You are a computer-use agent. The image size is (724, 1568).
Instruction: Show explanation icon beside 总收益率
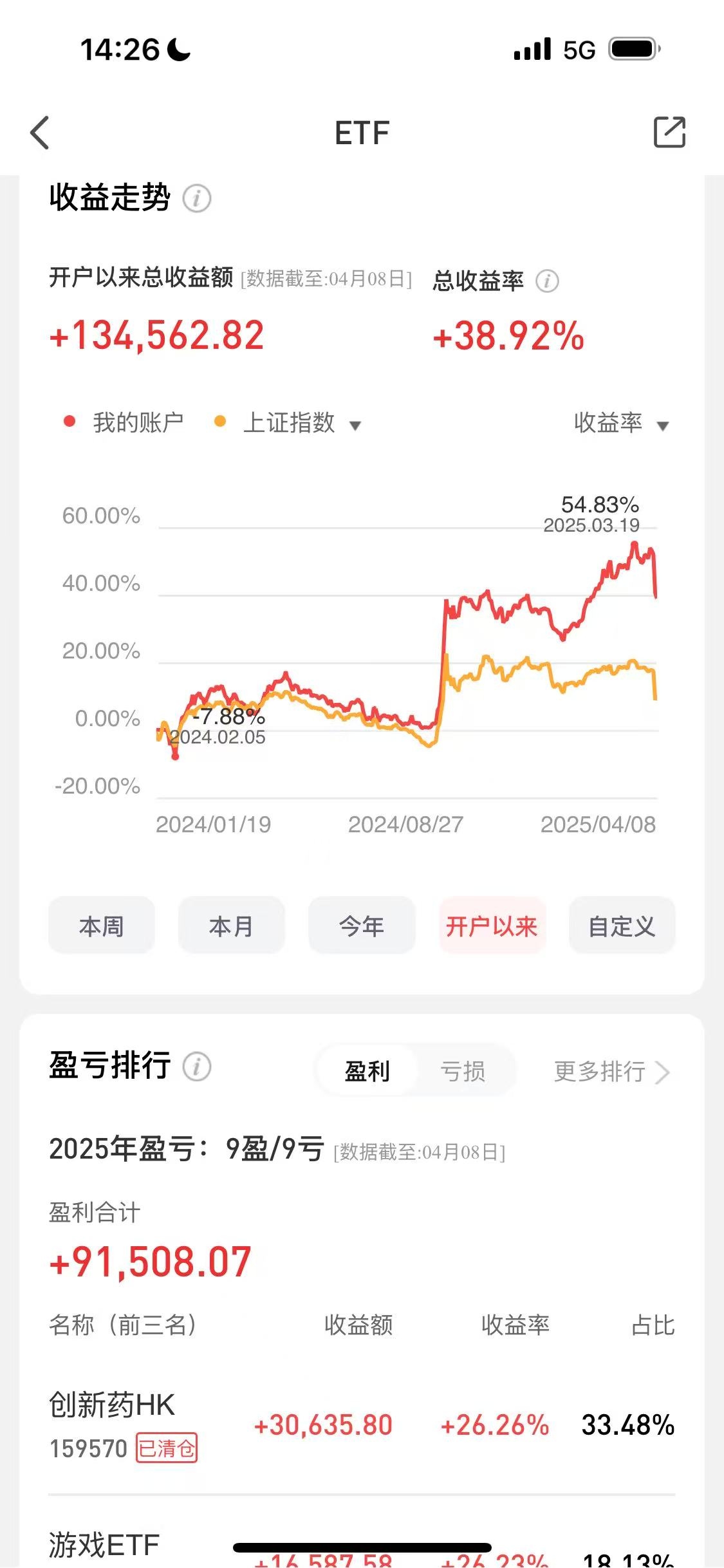pyautogui.click(x=548, y=281)
